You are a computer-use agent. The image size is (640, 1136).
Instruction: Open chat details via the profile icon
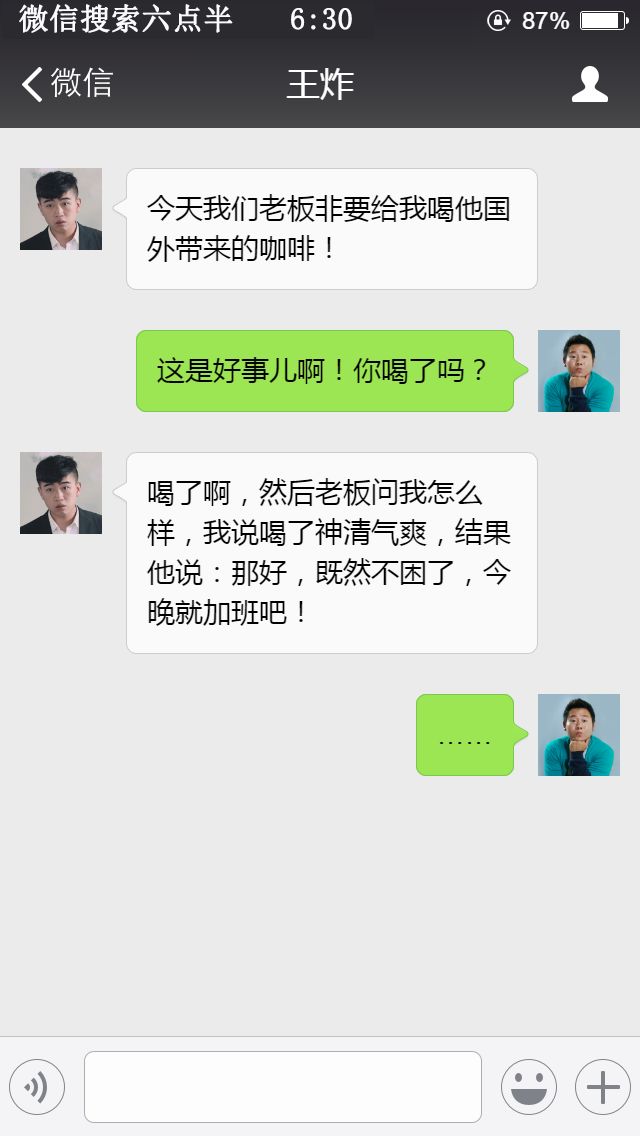[x=589, y=84]
